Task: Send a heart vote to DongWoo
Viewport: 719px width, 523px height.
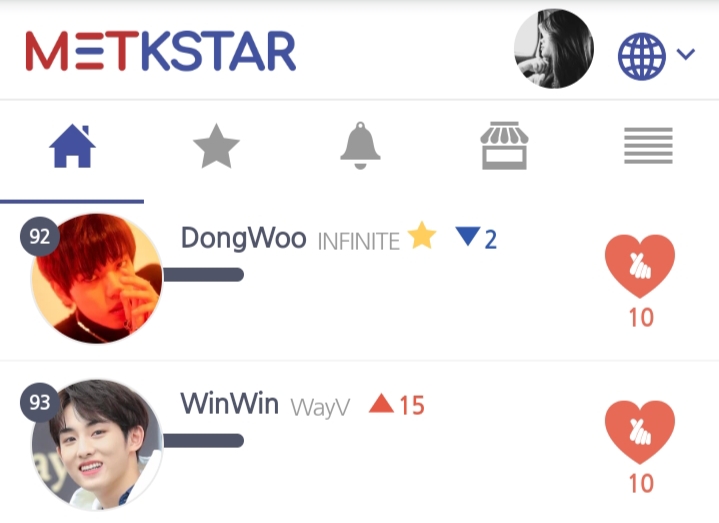Action: click(640, 267)
